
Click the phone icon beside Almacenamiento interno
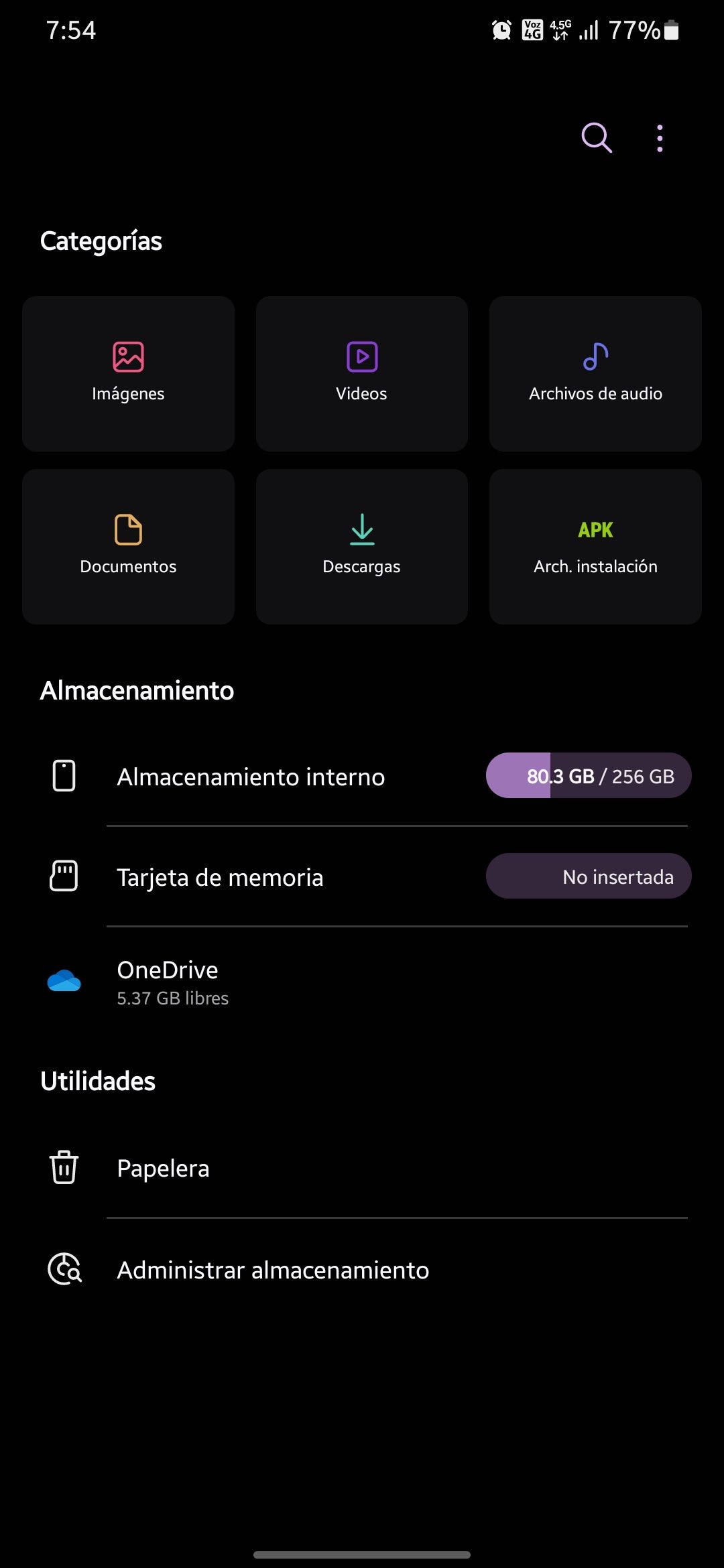[64, 775]
